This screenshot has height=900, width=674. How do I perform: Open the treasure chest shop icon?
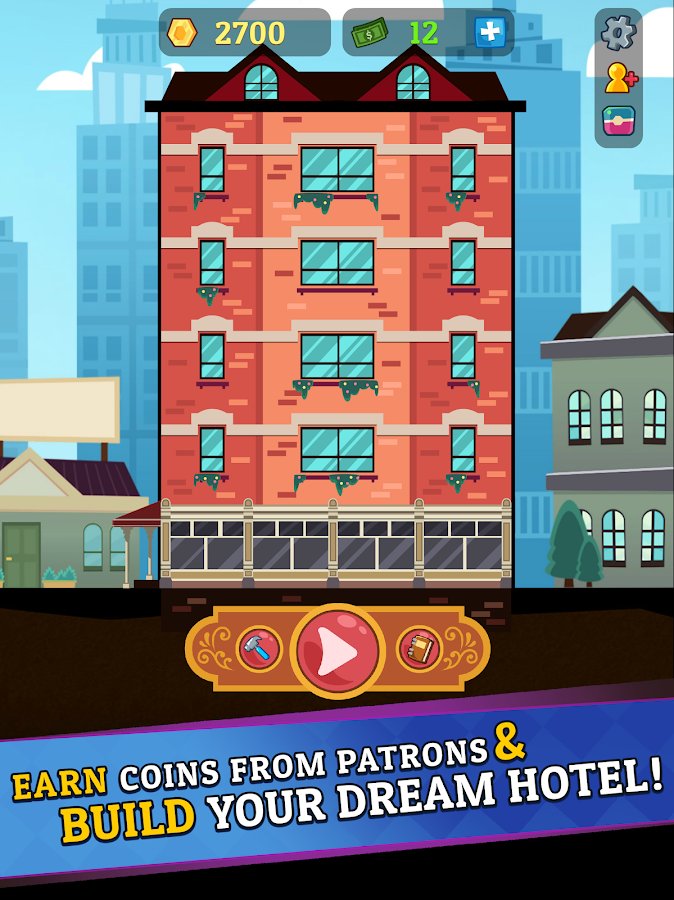click(618, 120)
